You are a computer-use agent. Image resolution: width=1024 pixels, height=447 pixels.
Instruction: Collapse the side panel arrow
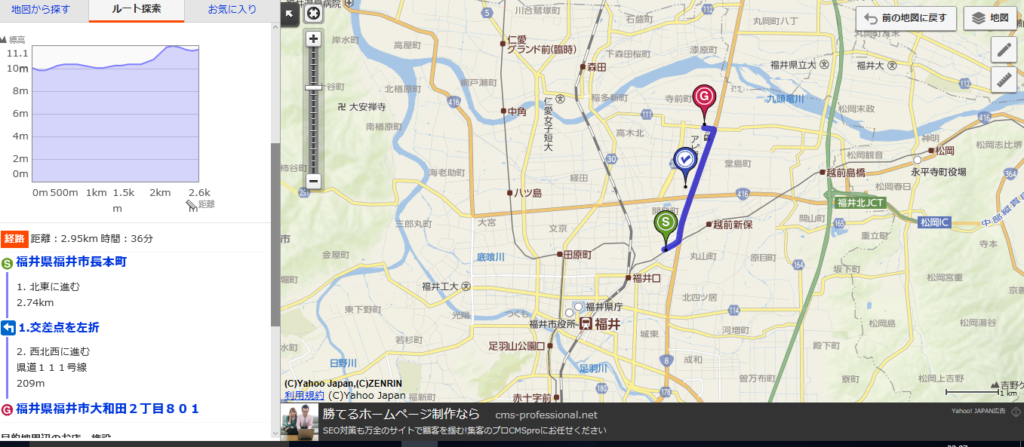click(290, 13)
